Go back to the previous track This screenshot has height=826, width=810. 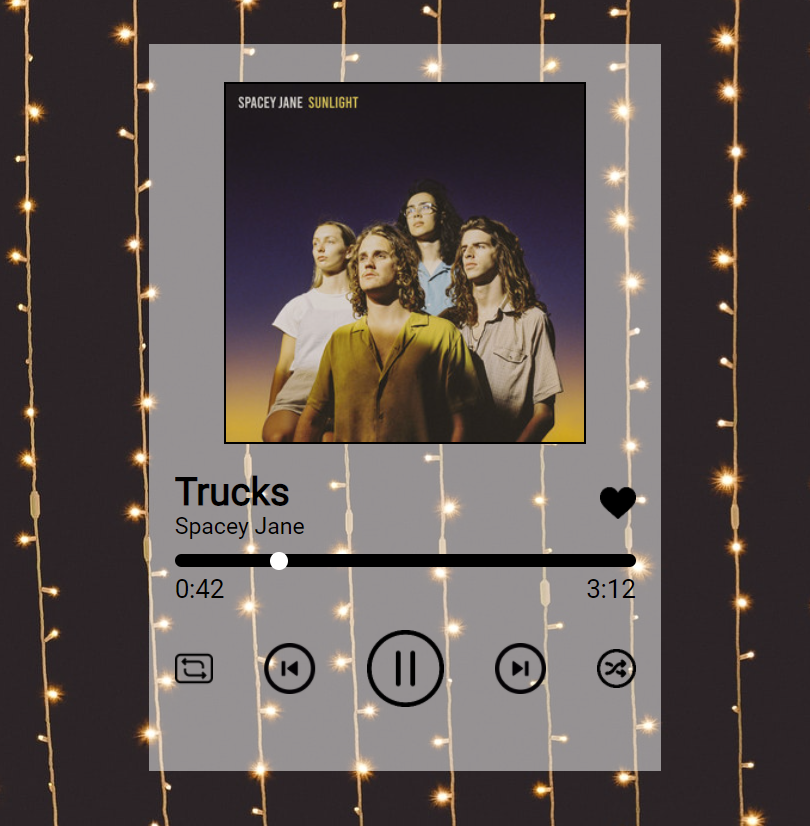pos(290,668)
